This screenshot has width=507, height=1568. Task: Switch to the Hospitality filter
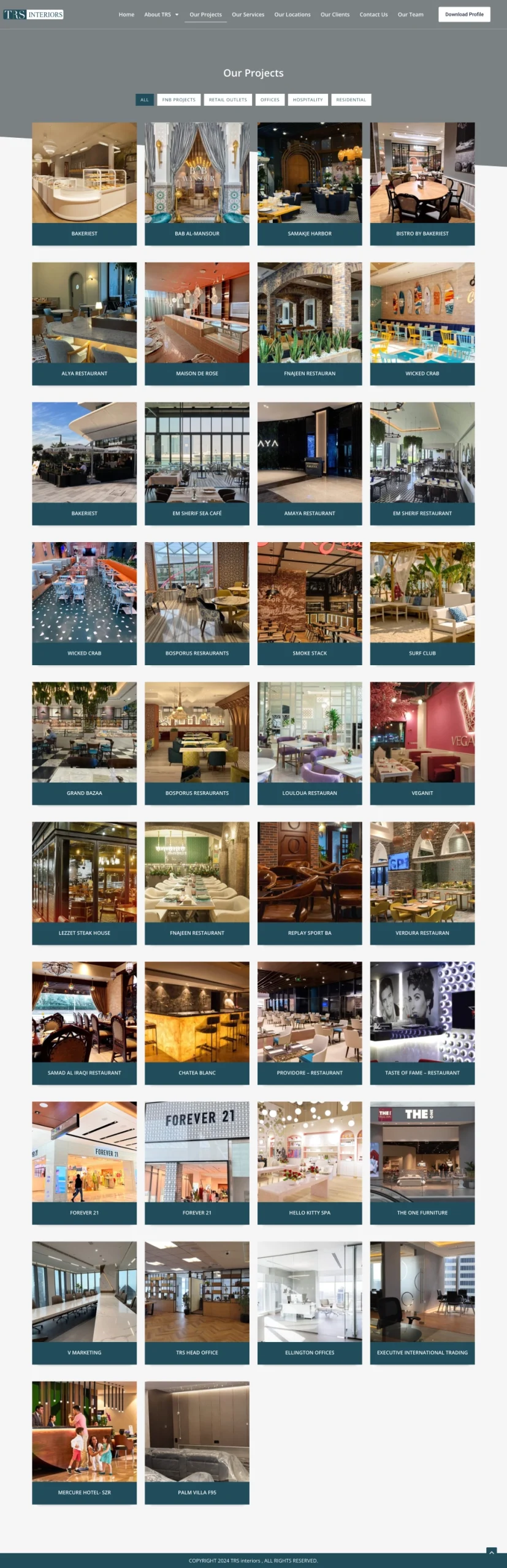point(308,100)
